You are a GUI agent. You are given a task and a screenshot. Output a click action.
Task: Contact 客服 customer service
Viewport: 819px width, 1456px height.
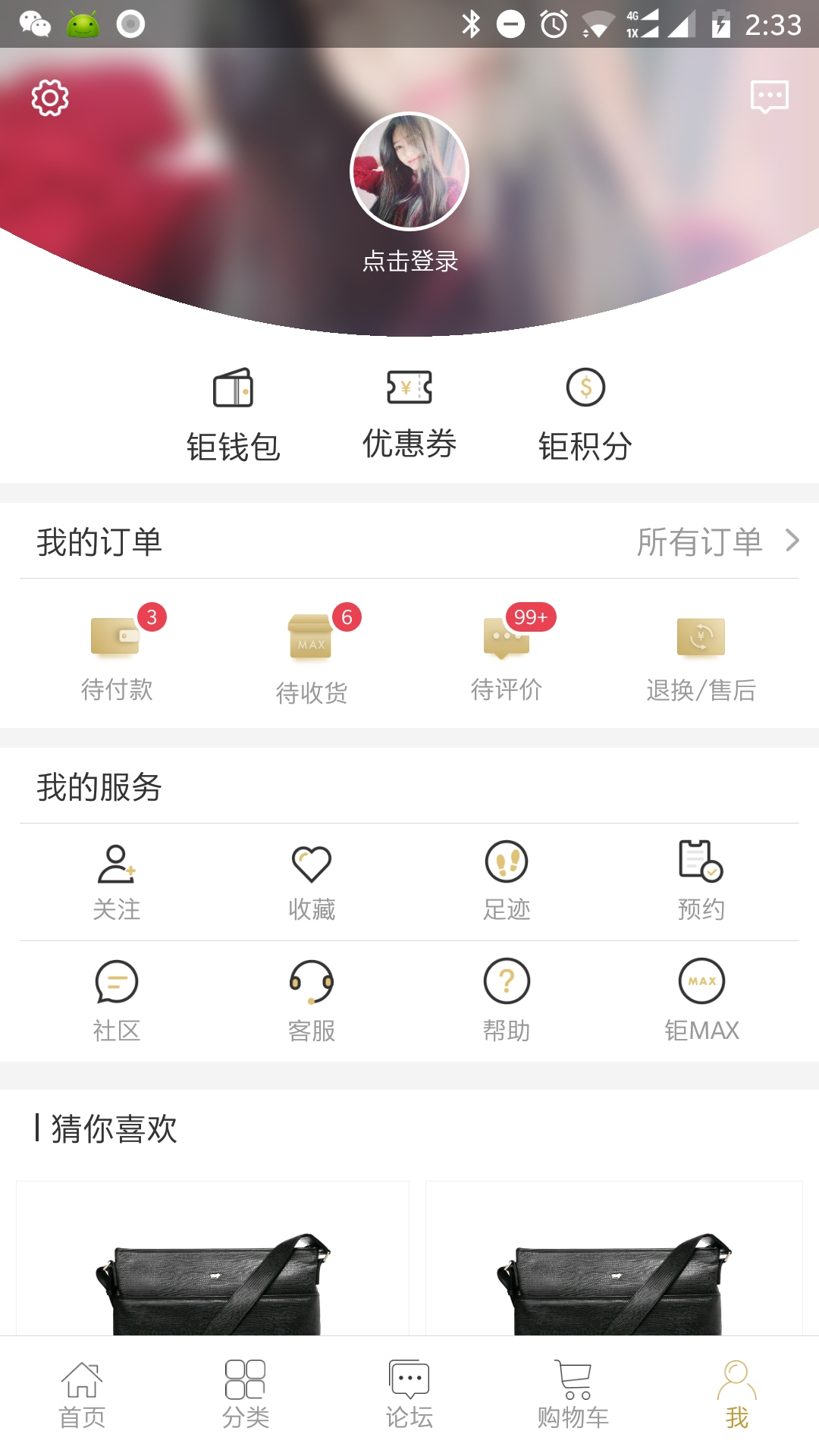(312, 1001)
